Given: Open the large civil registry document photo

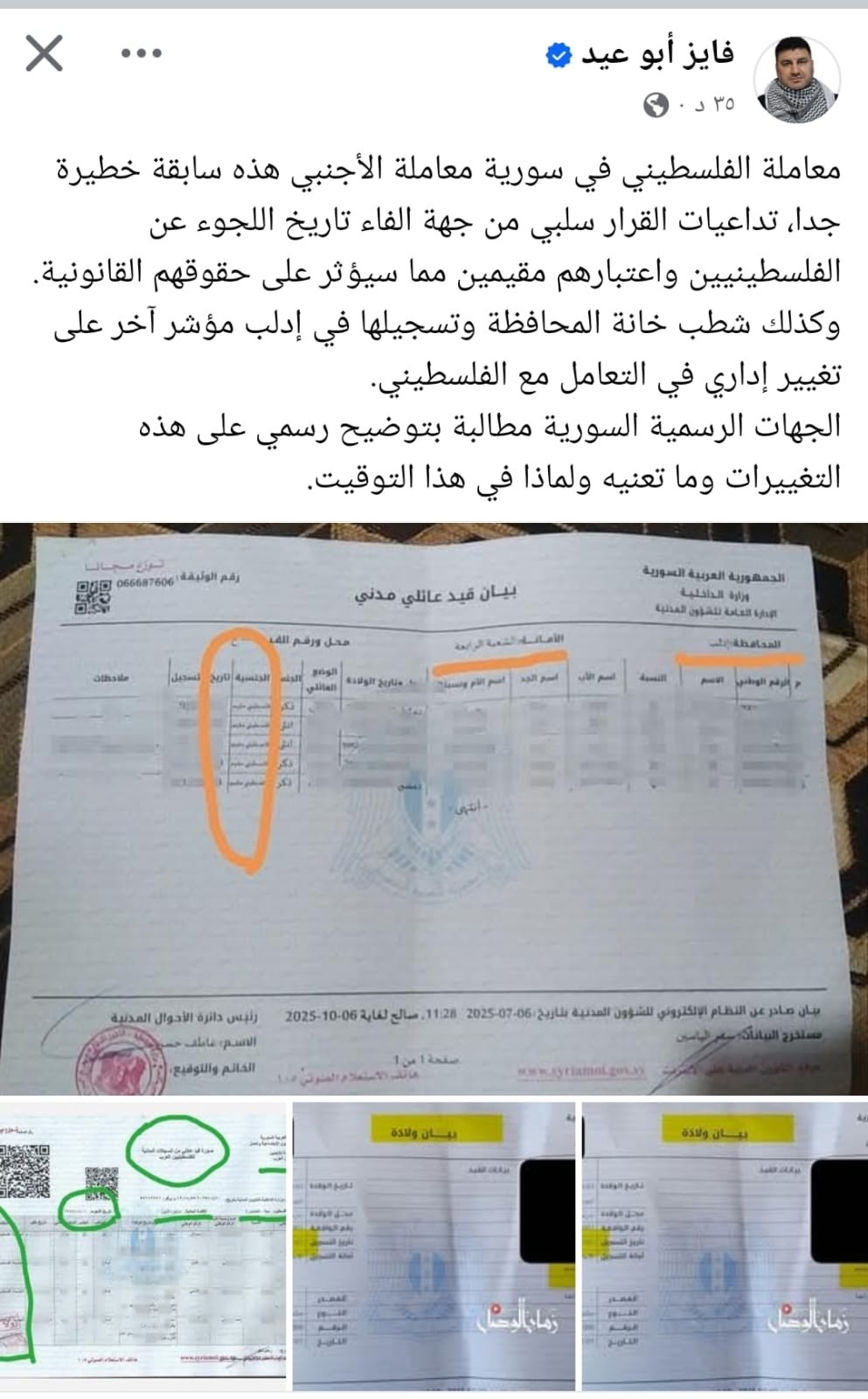Looking at the screenshot, I should click(434, 809).
